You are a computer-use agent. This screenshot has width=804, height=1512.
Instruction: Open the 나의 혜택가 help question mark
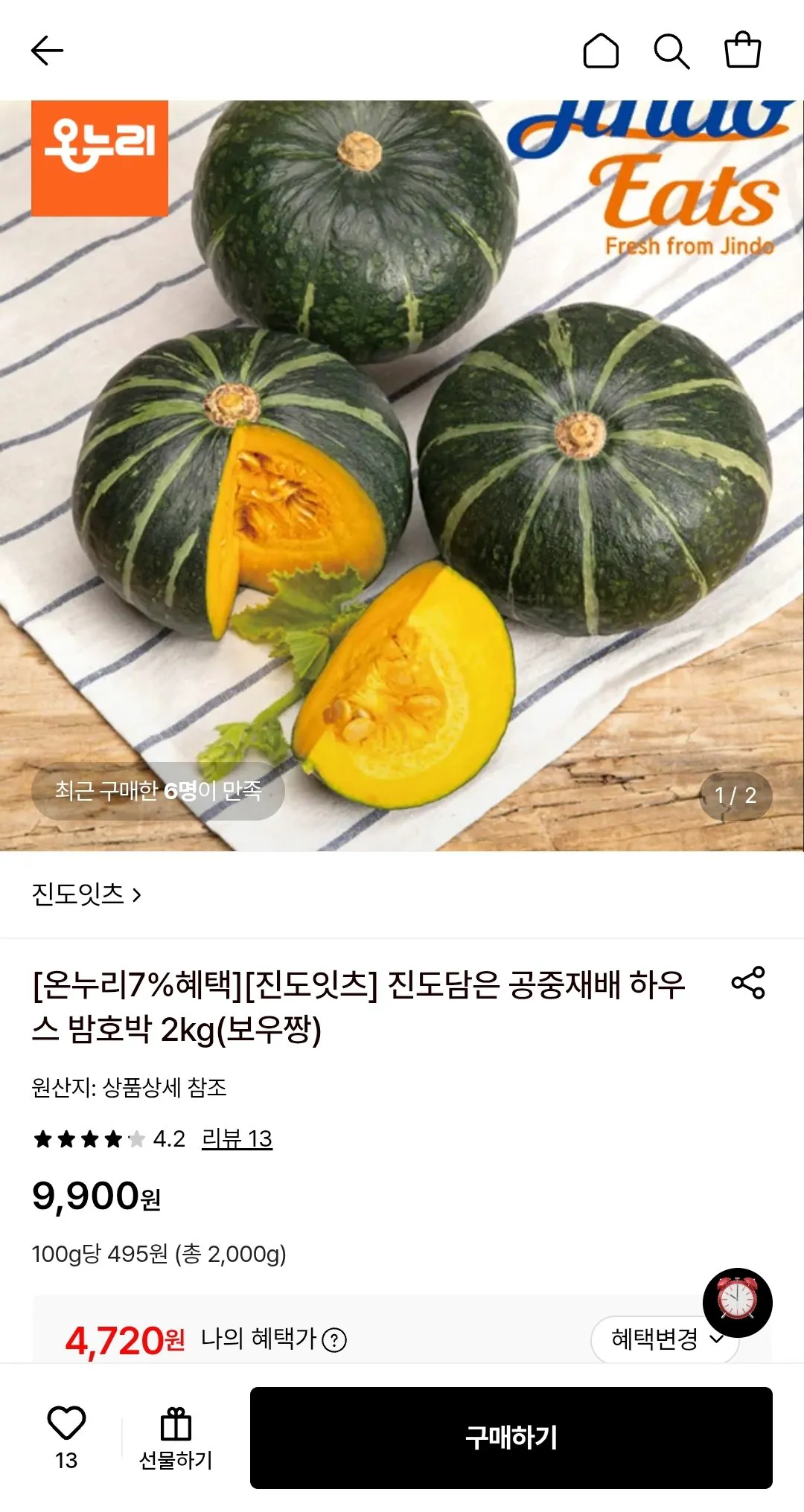(334, 1340)
